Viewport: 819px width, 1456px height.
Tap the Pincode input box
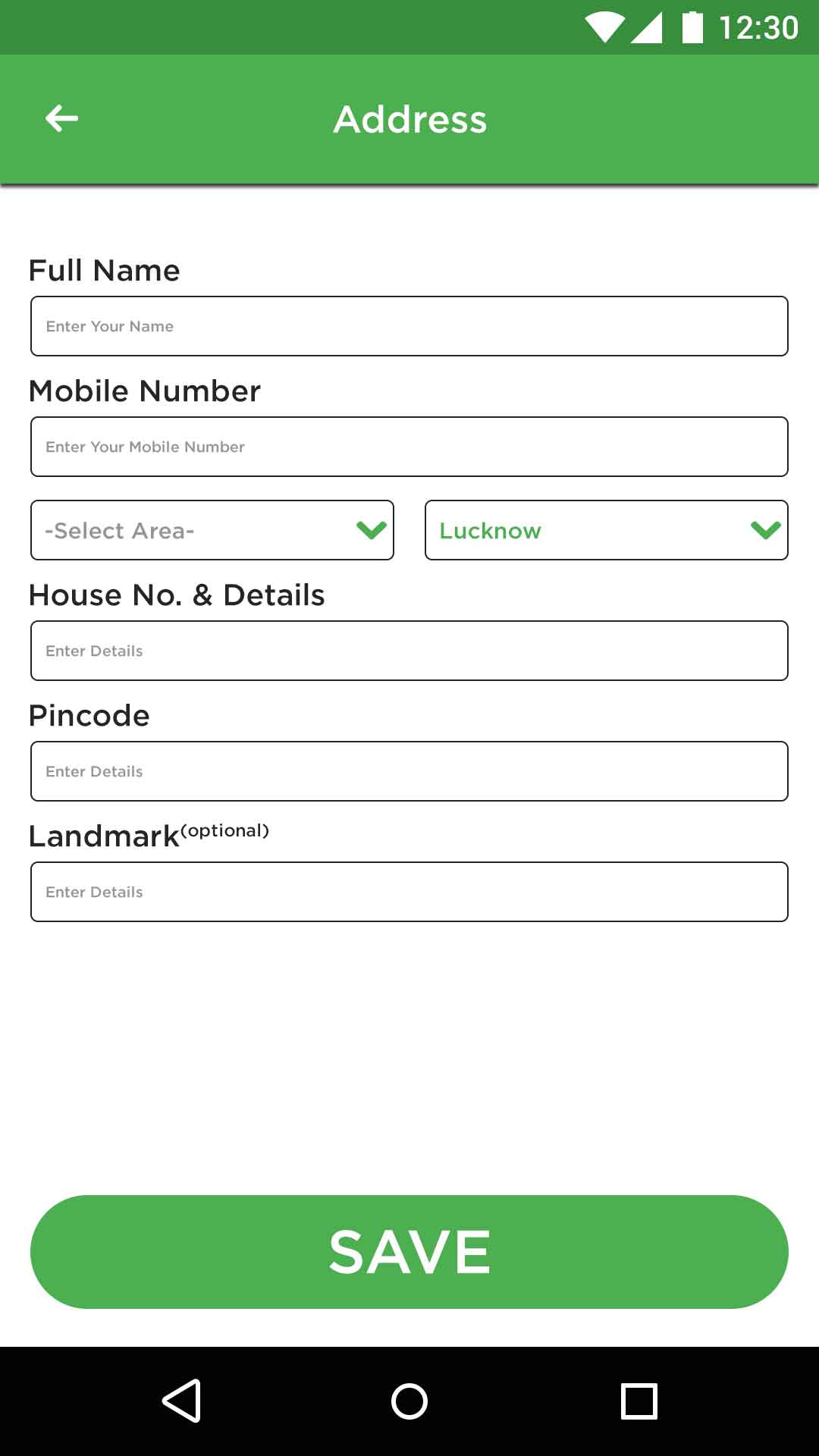pyautogui.click(x=409, y=771)
